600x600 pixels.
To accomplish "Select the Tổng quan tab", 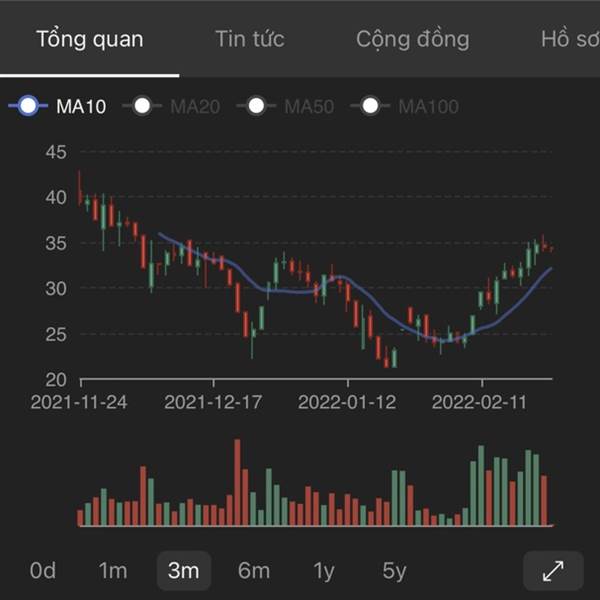I will (90, 39).
